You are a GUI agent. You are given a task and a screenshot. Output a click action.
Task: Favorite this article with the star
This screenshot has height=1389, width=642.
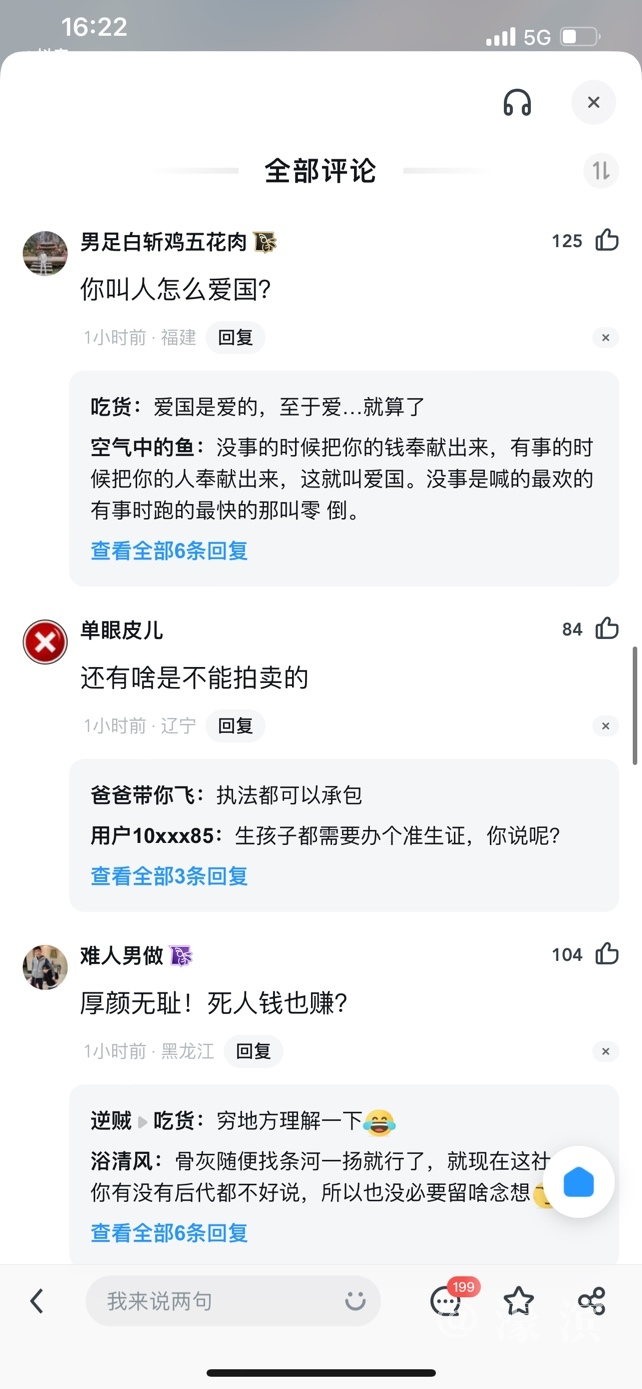[519, 1301]
